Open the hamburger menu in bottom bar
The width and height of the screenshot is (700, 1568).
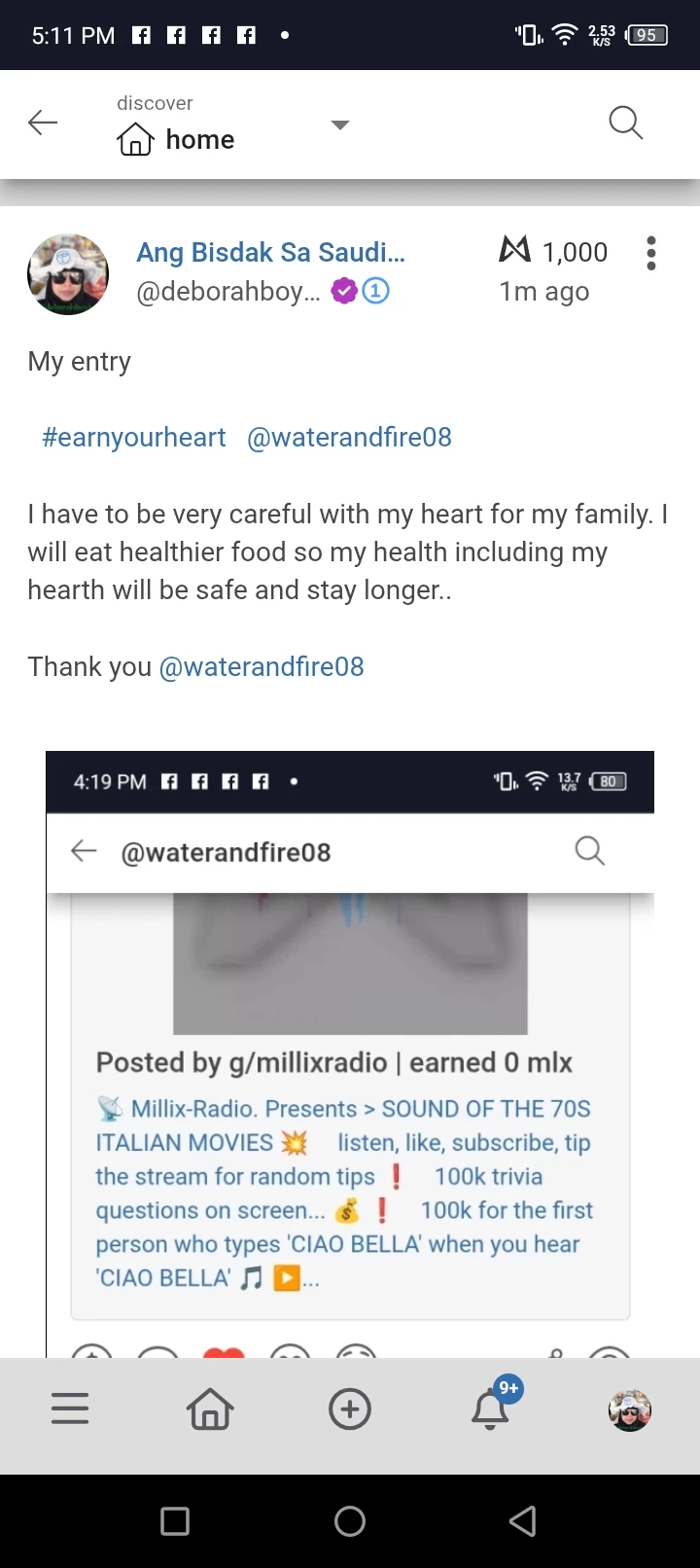click(70, 1408)
